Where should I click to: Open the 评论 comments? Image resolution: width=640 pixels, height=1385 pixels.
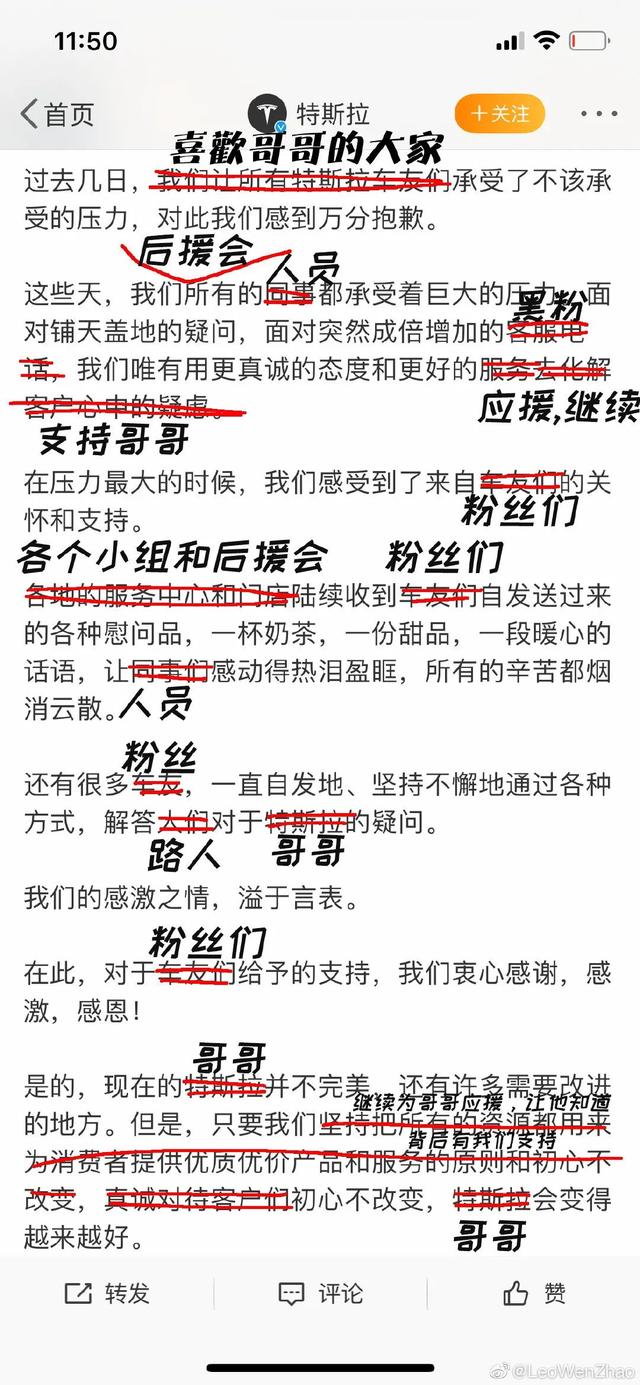[x=320, y=1293]
